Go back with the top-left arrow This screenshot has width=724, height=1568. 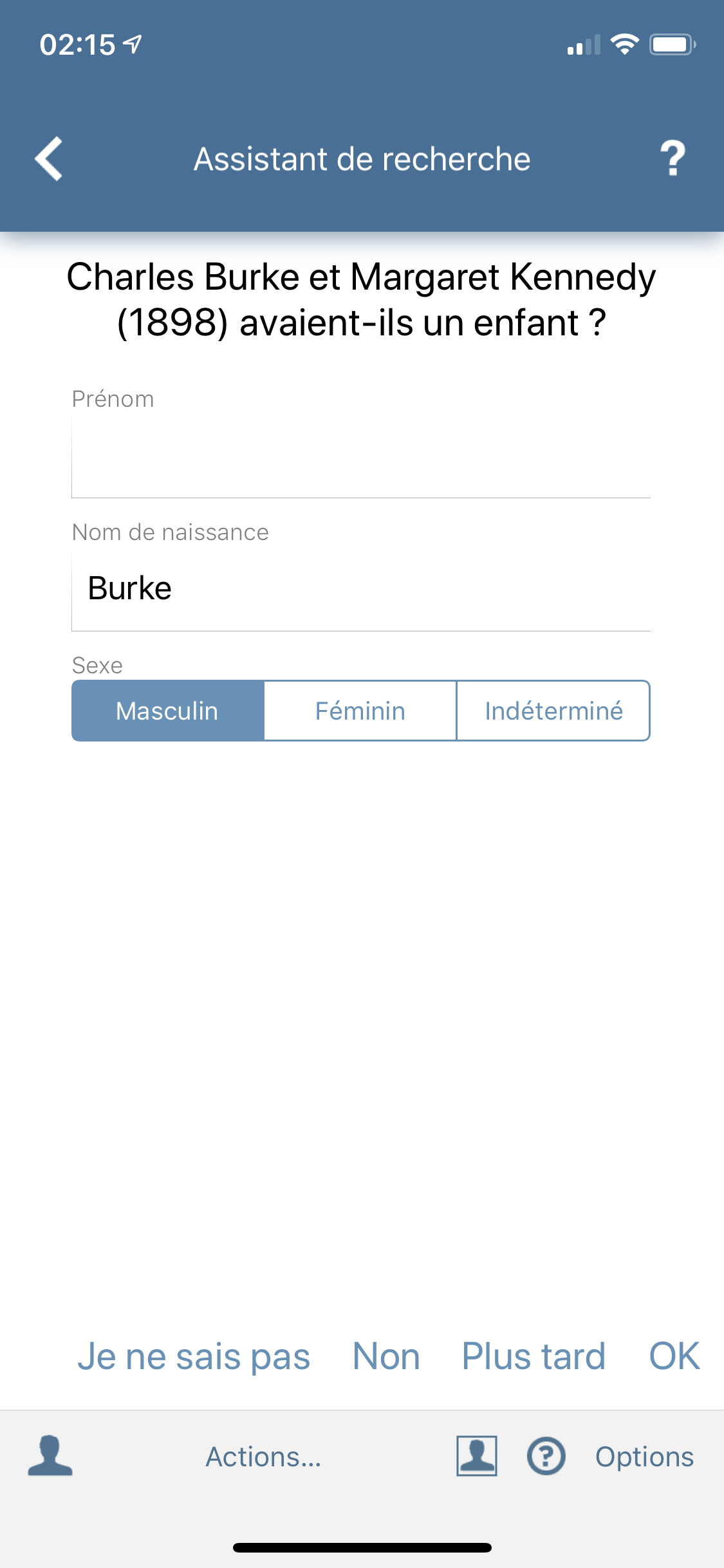[49, 158]
